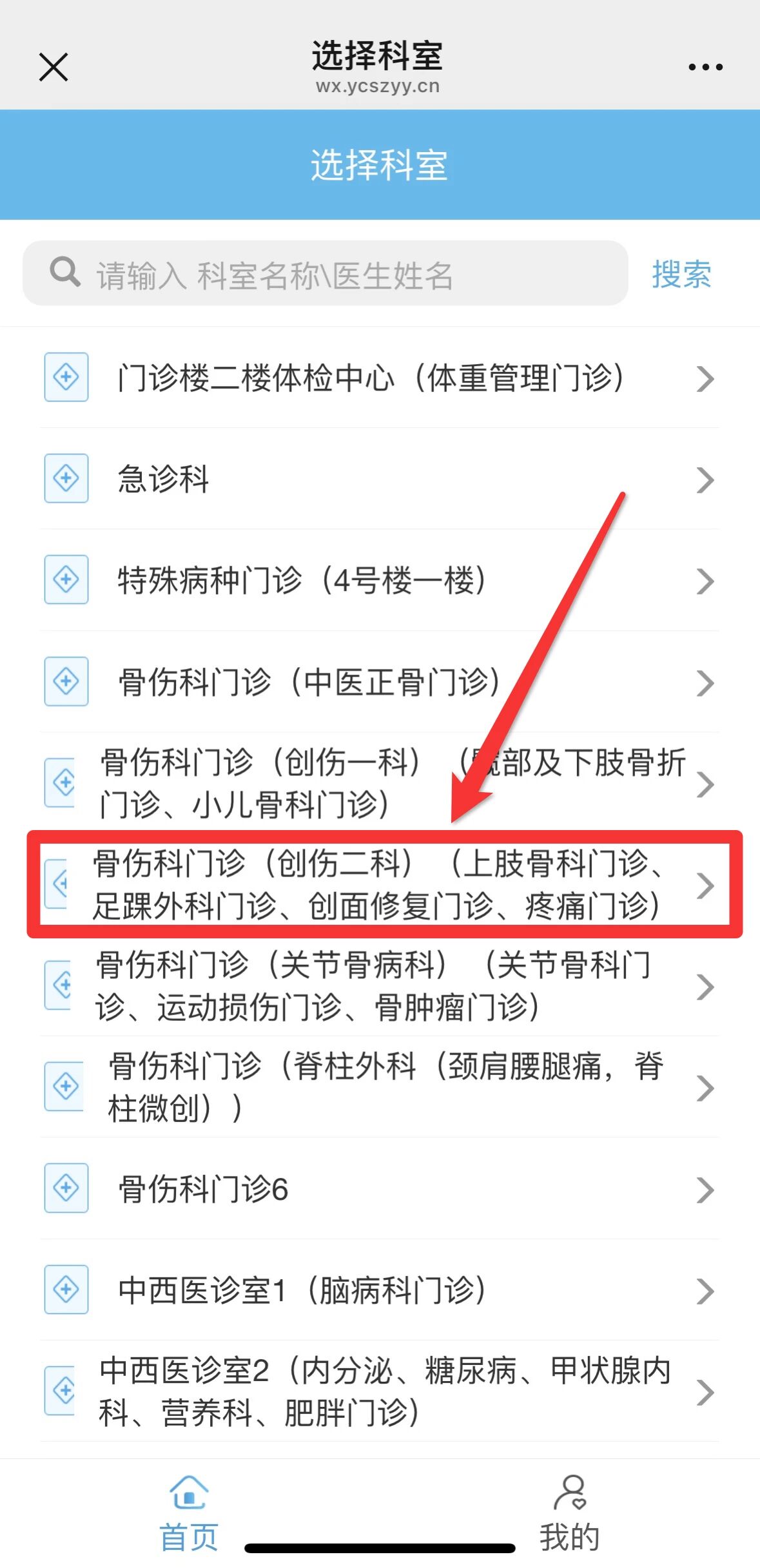The width and height of the screenshot is (760, 1568).
Task: Open 门诊楼二楼体检中心（体重管理门诊）
Action: pos(379,378)
